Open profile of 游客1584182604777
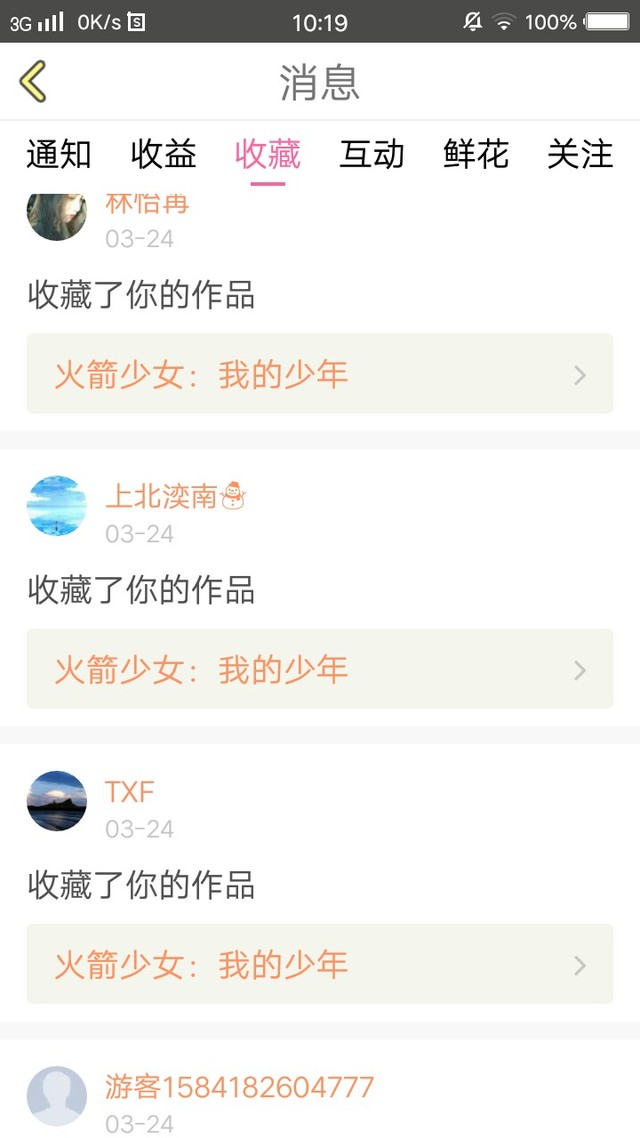The image size is (640, 1138). coord(57,1096)
